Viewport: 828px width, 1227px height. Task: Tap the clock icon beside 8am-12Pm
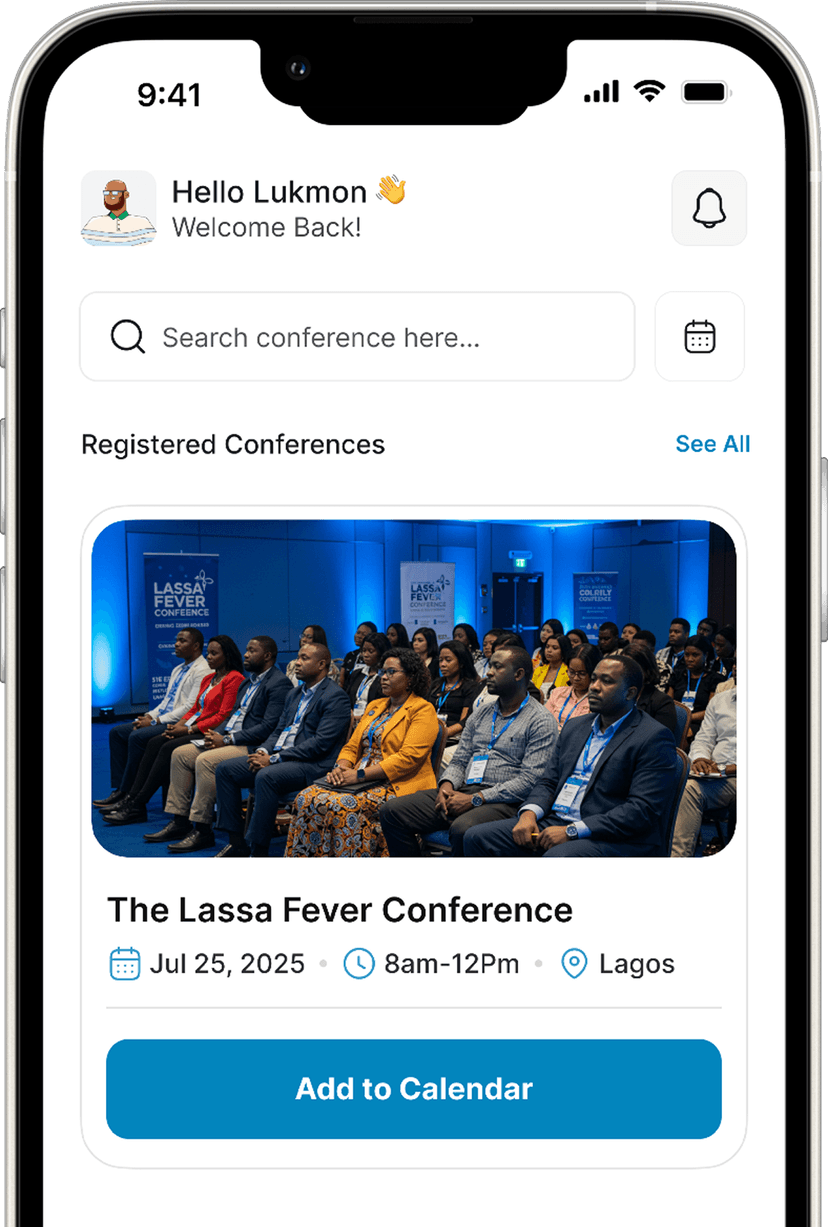pos(360,963)
